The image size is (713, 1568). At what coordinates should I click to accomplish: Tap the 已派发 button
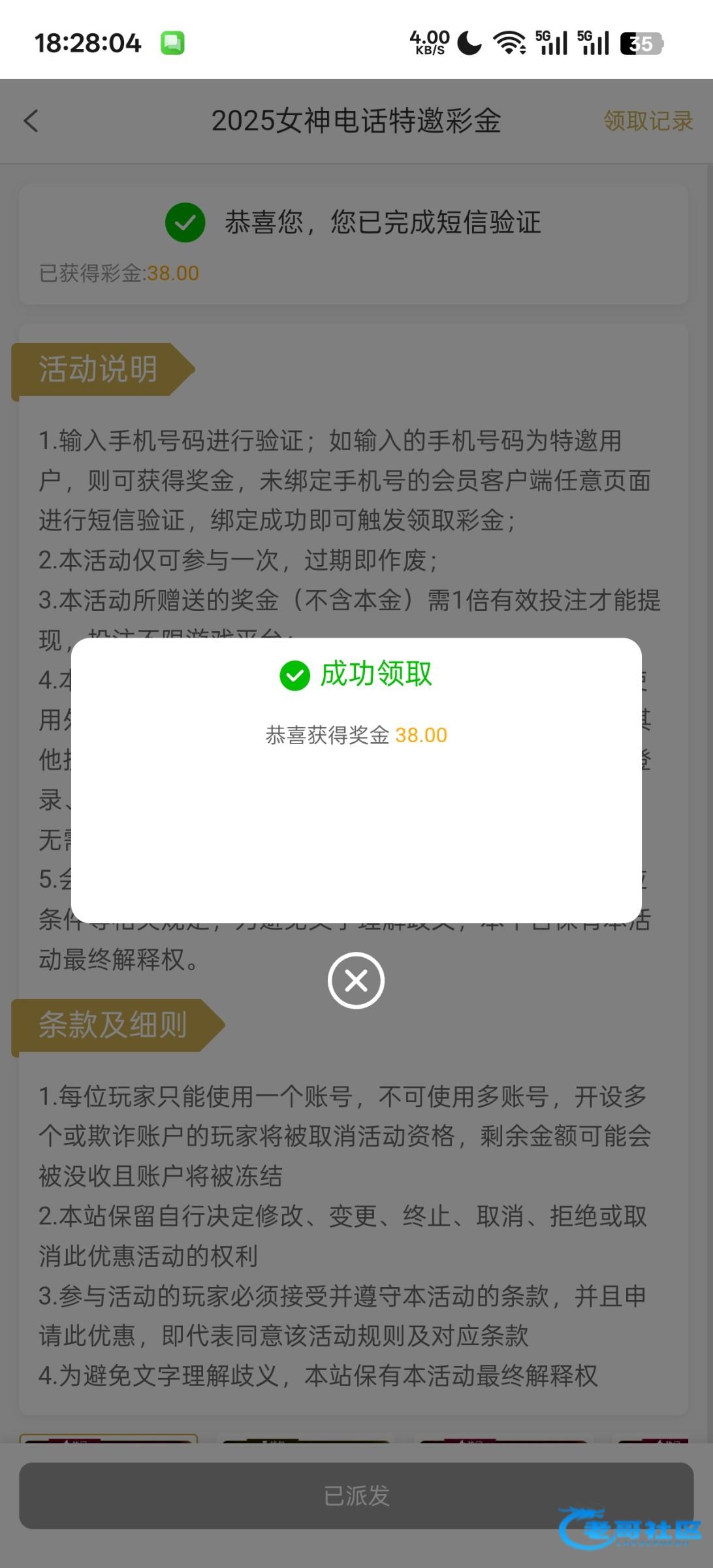(x=356, y=1495)
